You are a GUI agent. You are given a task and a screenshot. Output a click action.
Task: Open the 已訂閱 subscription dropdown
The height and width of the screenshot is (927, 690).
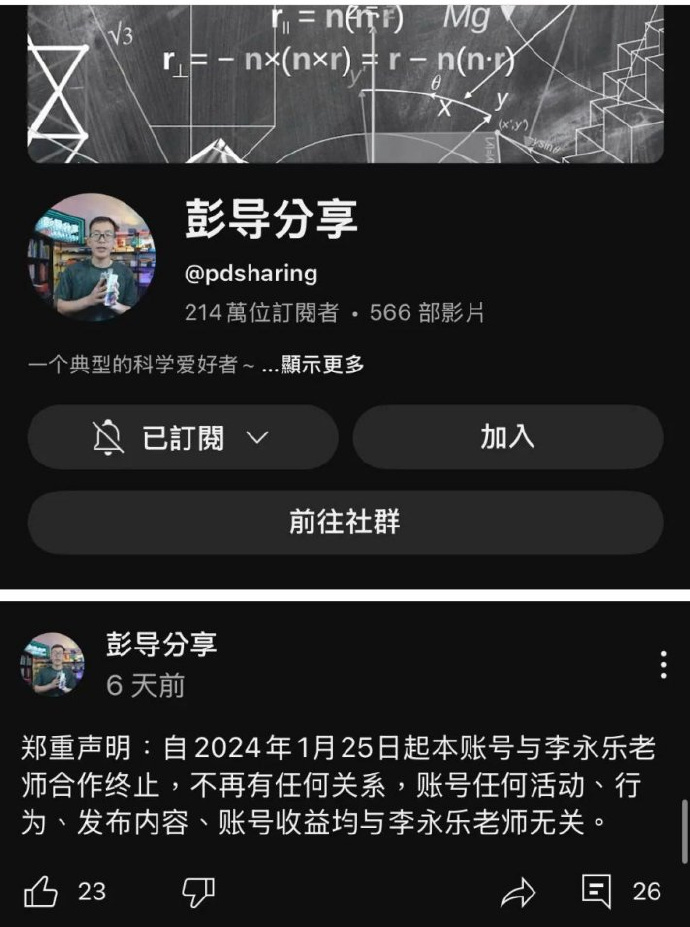[x=183, y=438]
